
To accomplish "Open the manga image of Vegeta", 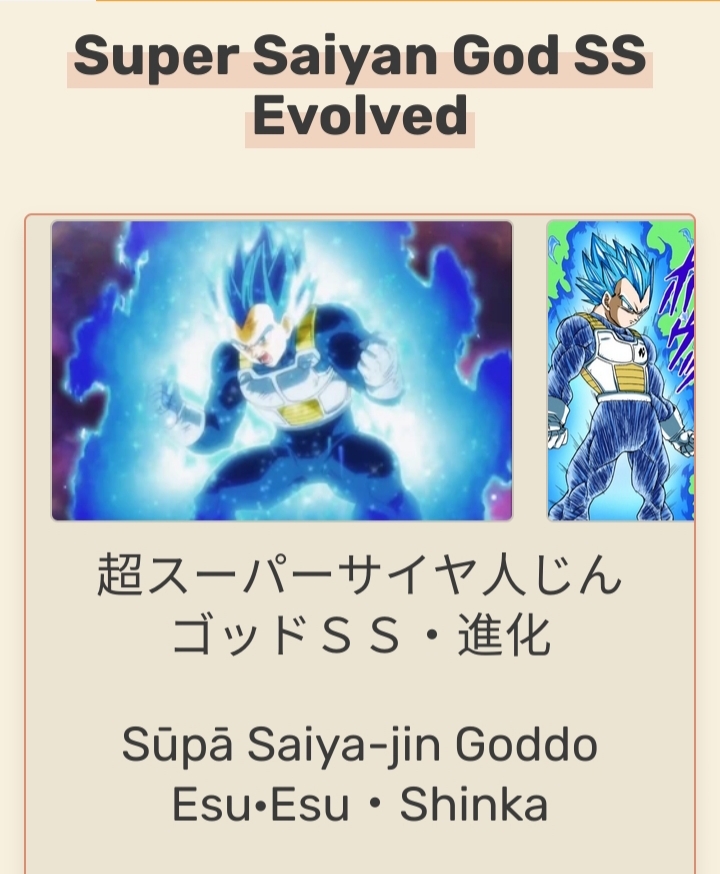I will [620, 371].
